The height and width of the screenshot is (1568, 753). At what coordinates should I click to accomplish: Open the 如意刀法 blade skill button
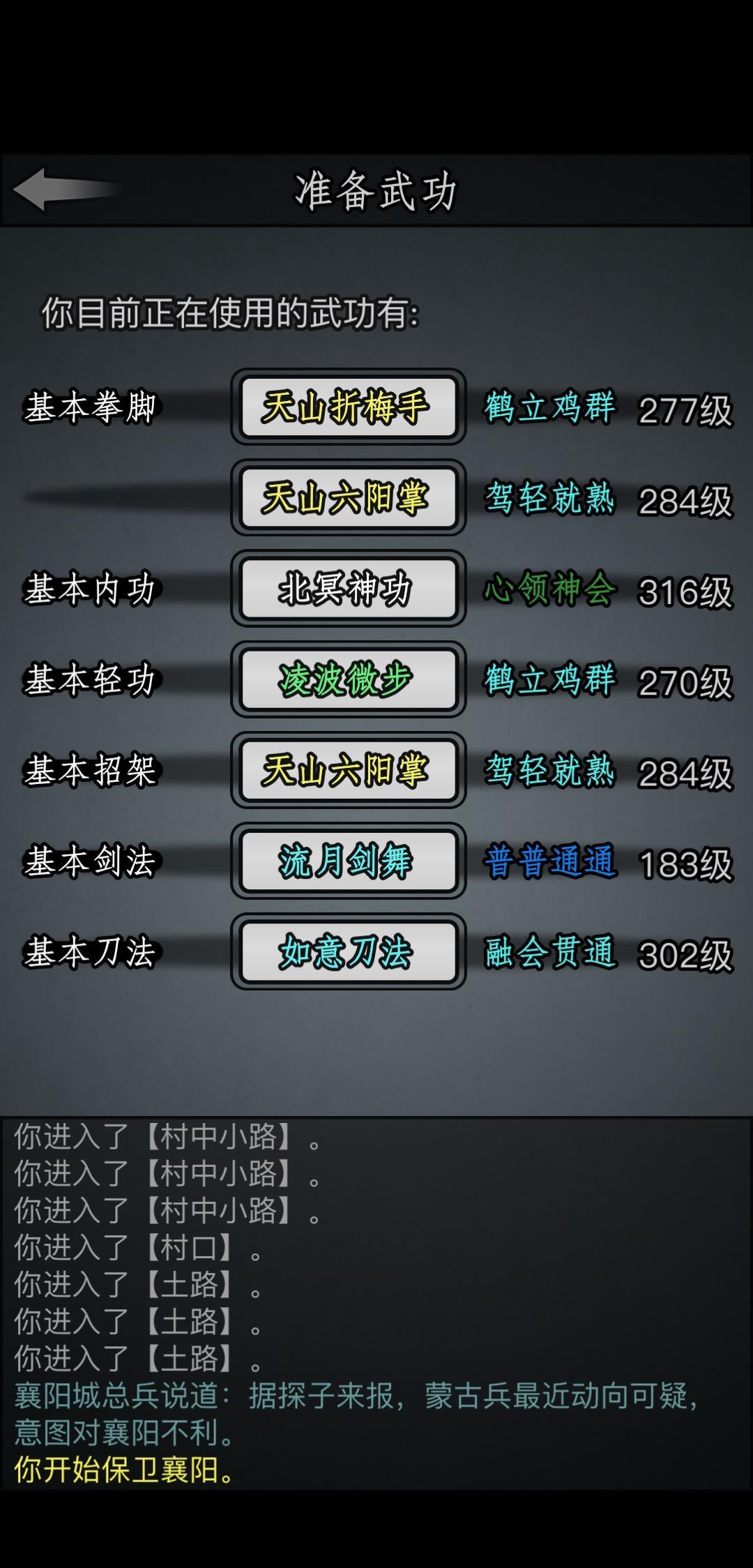[348, 951]
